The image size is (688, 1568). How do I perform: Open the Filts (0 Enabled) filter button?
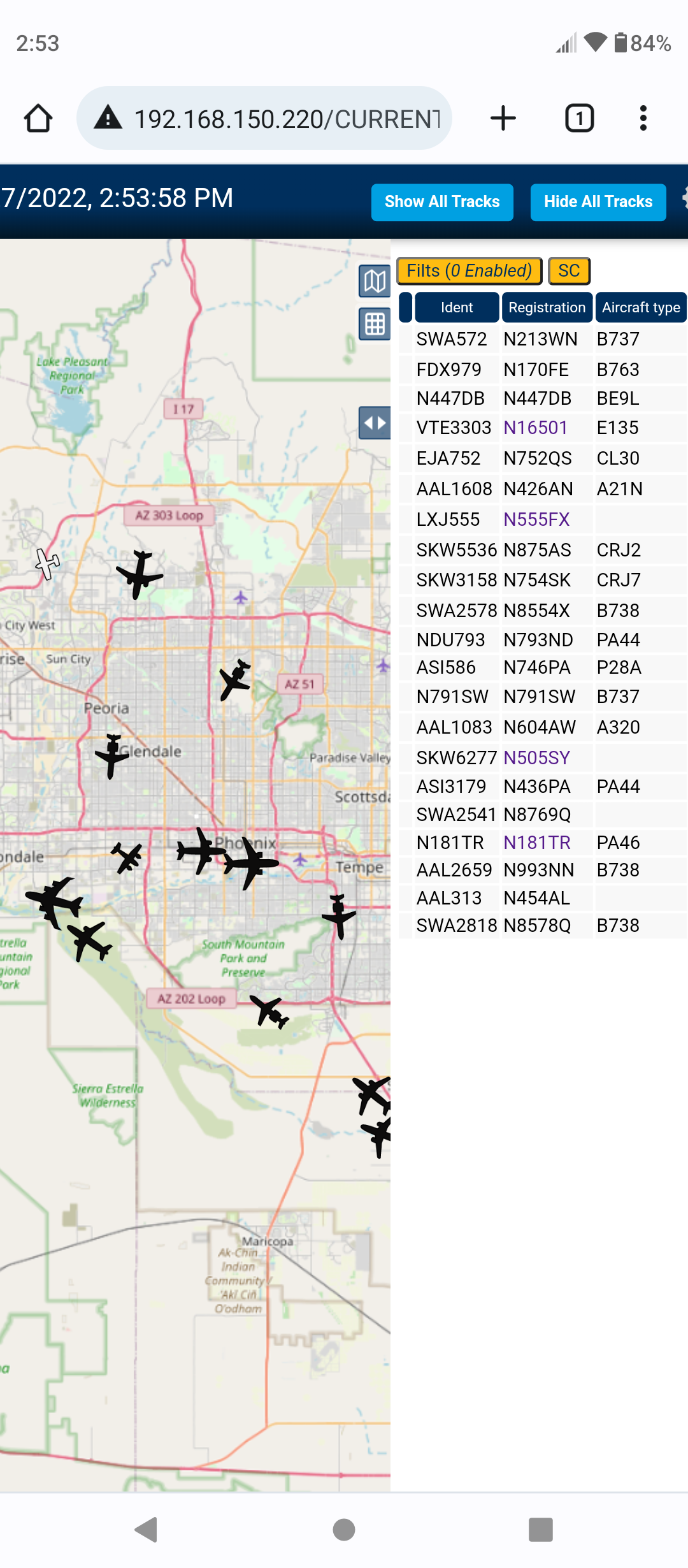(x=469, y=271)
